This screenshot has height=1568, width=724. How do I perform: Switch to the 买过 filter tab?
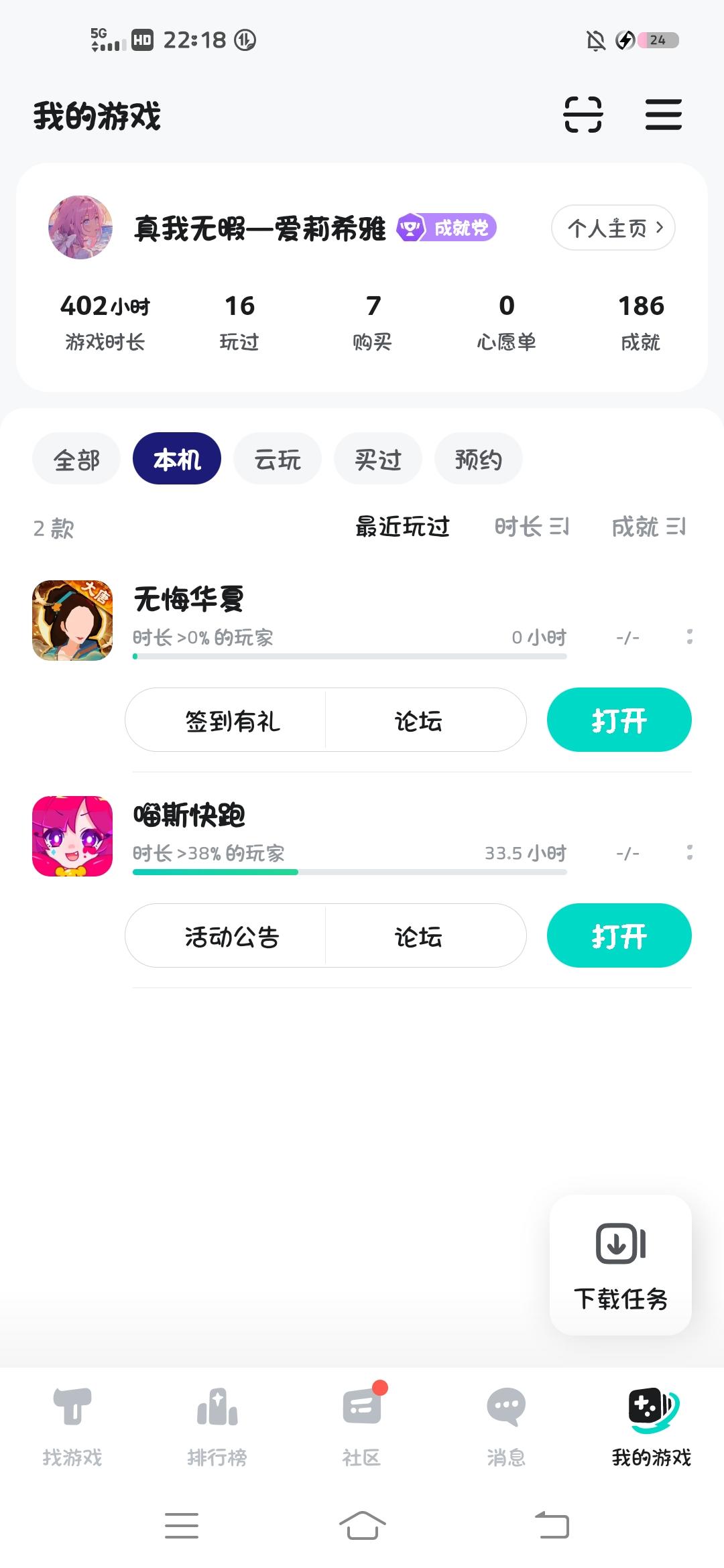(377, 458)
